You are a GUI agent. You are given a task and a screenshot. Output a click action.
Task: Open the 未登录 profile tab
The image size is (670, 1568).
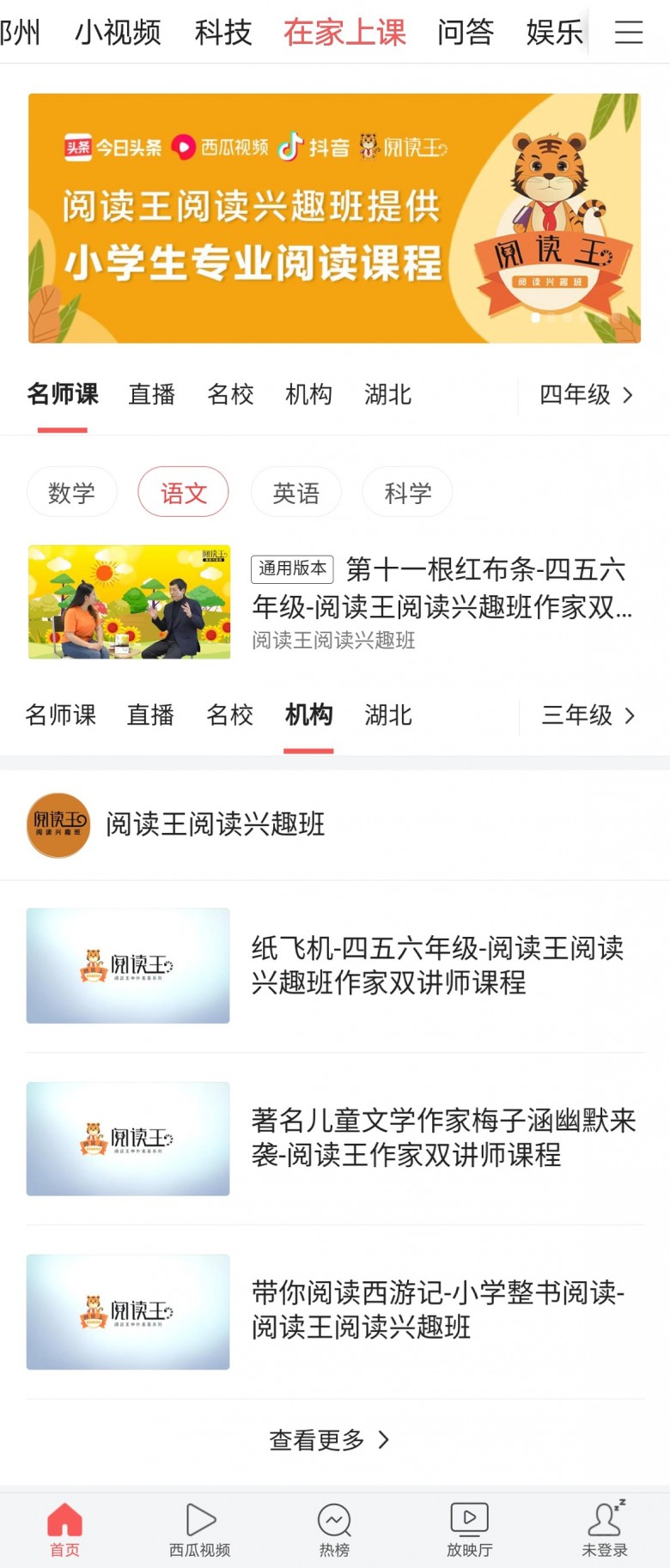point(605,1530)
